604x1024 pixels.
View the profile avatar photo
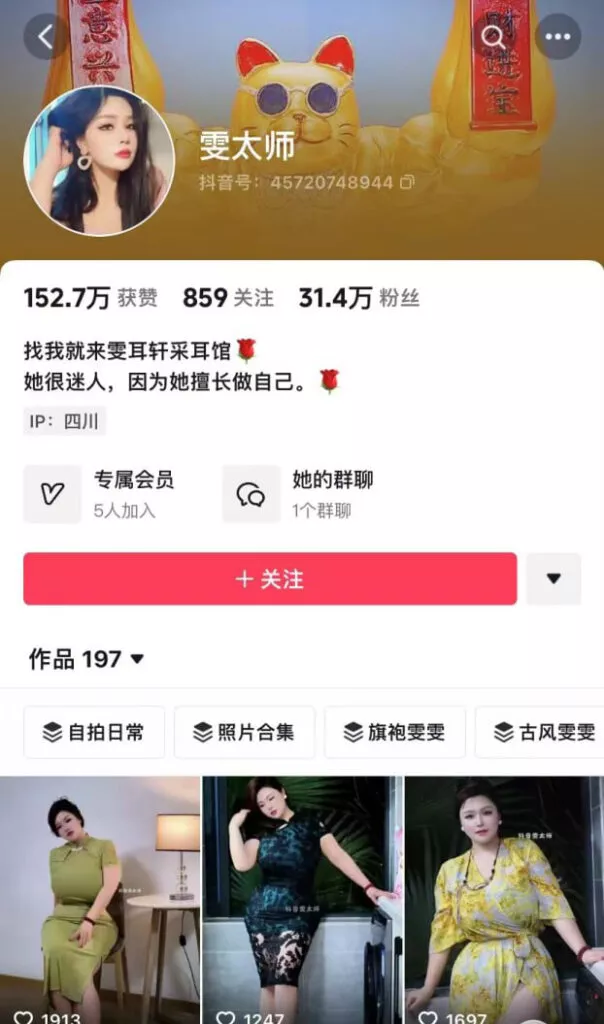(x=99, y=160)
